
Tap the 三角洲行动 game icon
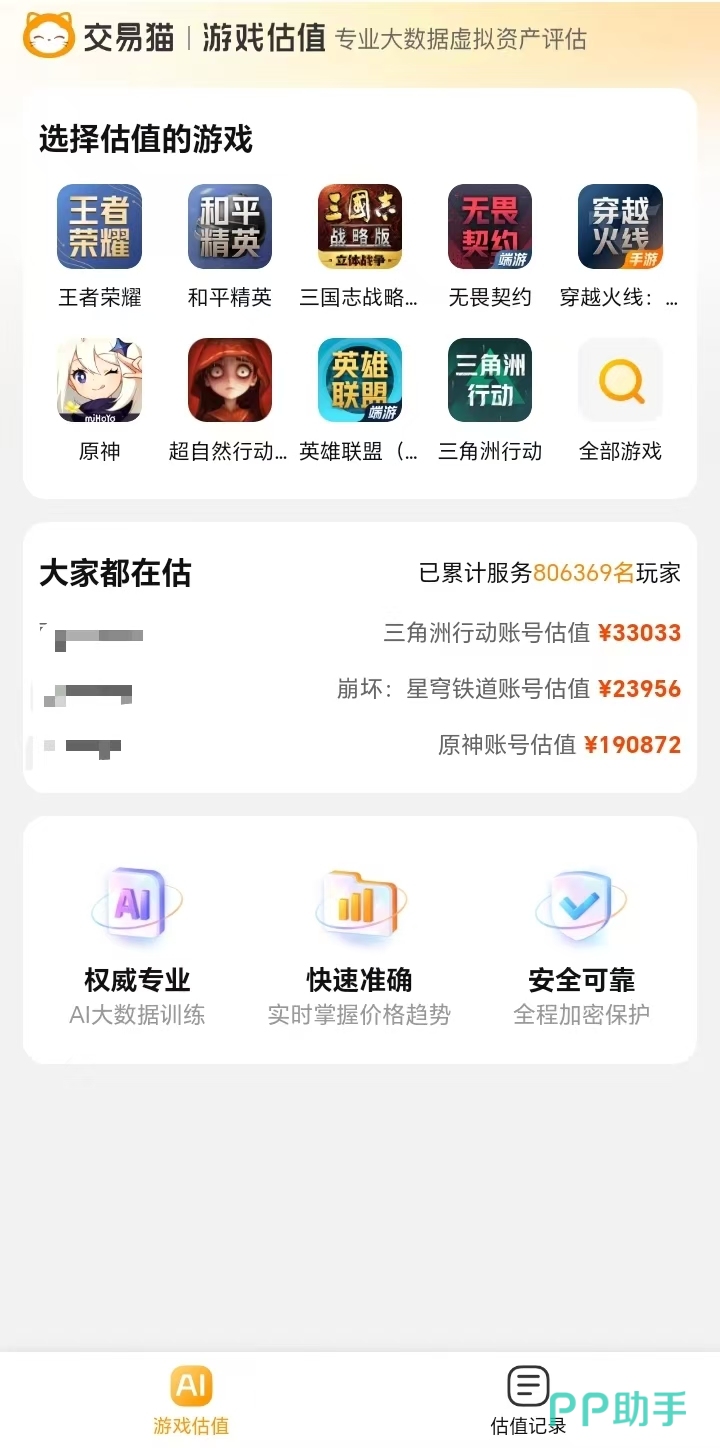(x=490, y=381)
